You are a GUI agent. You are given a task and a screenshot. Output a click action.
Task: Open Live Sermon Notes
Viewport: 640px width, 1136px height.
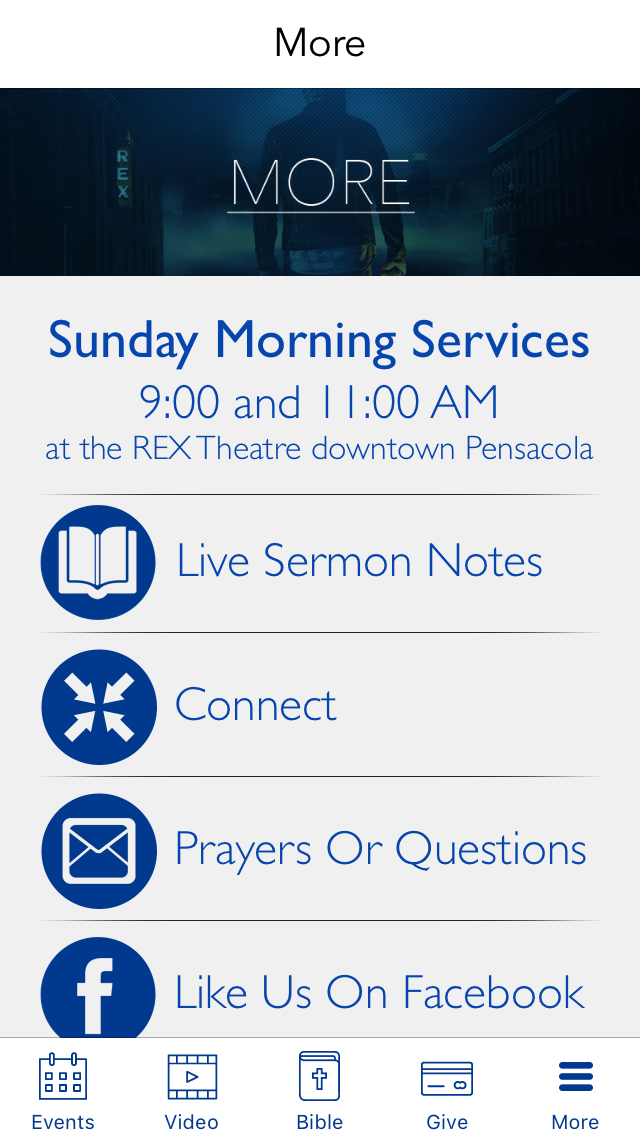coord(320,562)
